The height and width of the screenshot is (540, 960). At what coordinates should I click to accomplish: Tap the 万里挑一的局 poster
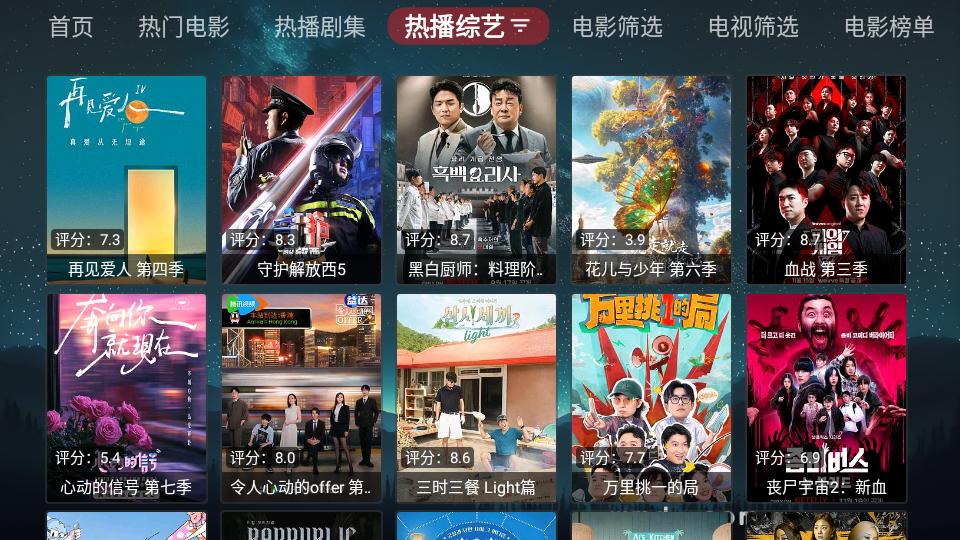point(651,398)
